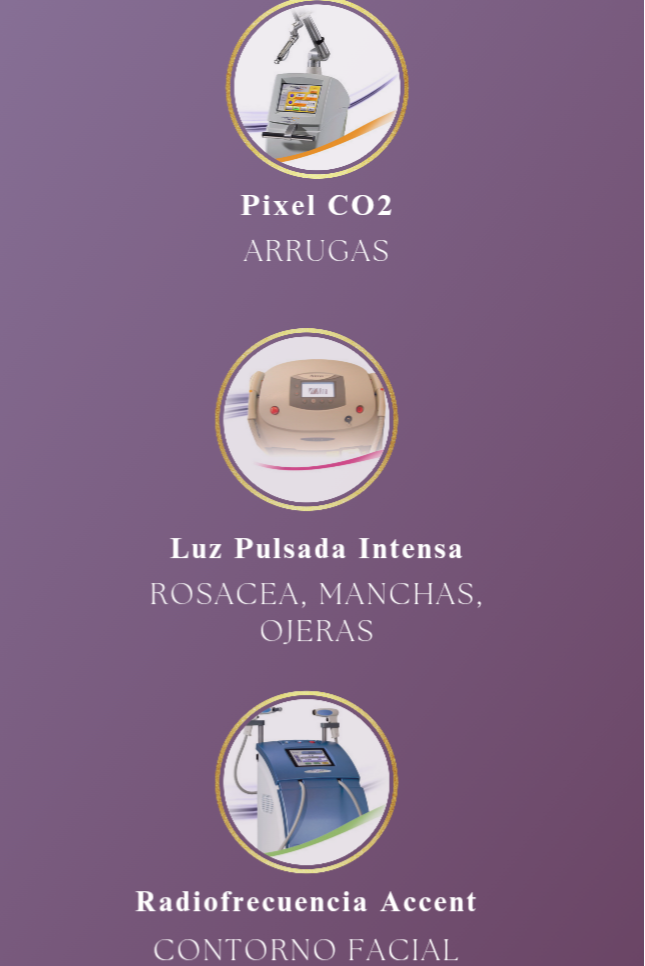The width and height of the screenshot is (645, 966).
Task: Select the Luz Pulsada Intensa device image
Action: 306,418
